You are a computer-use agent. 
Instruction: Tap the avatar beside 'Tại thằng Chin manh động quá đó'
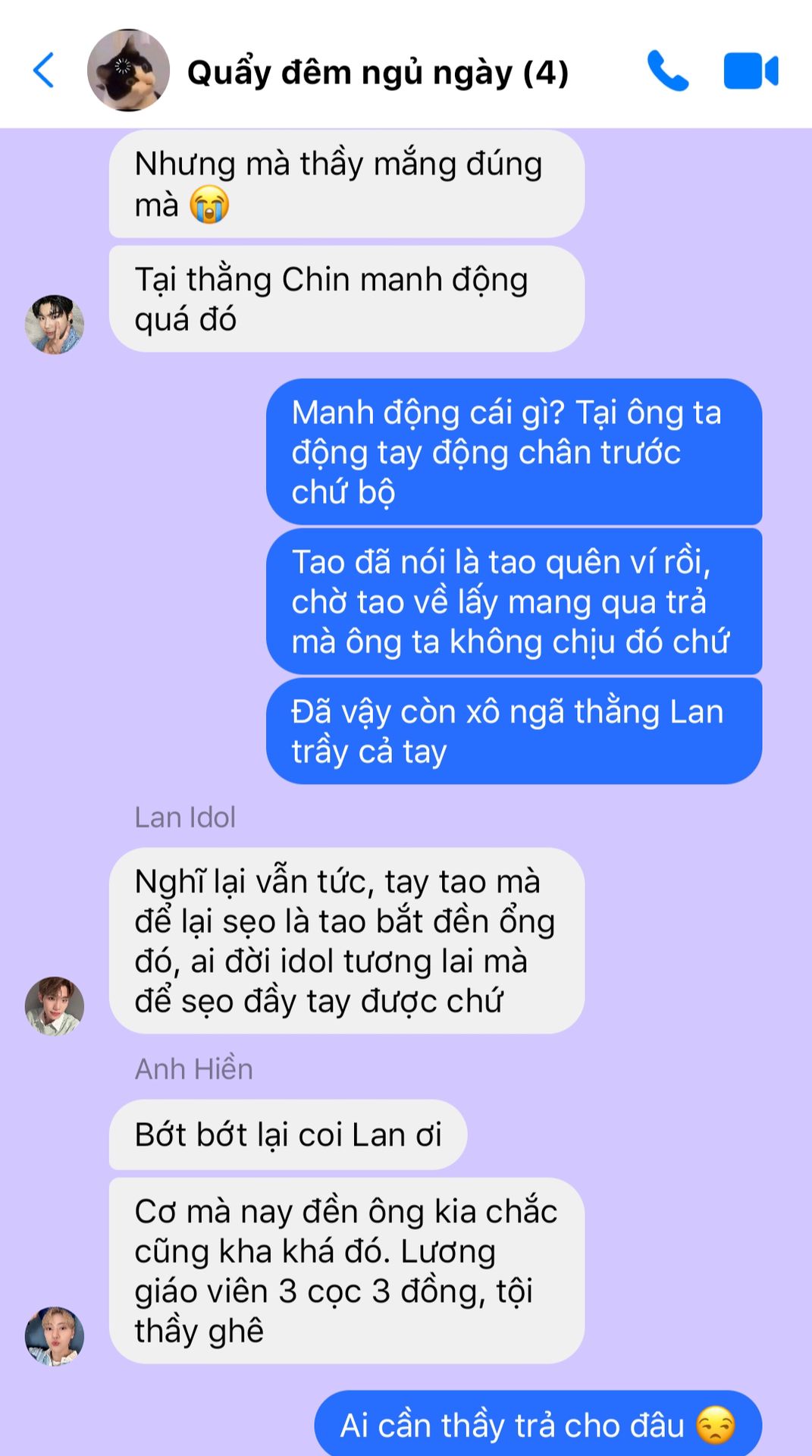[55, 324]
